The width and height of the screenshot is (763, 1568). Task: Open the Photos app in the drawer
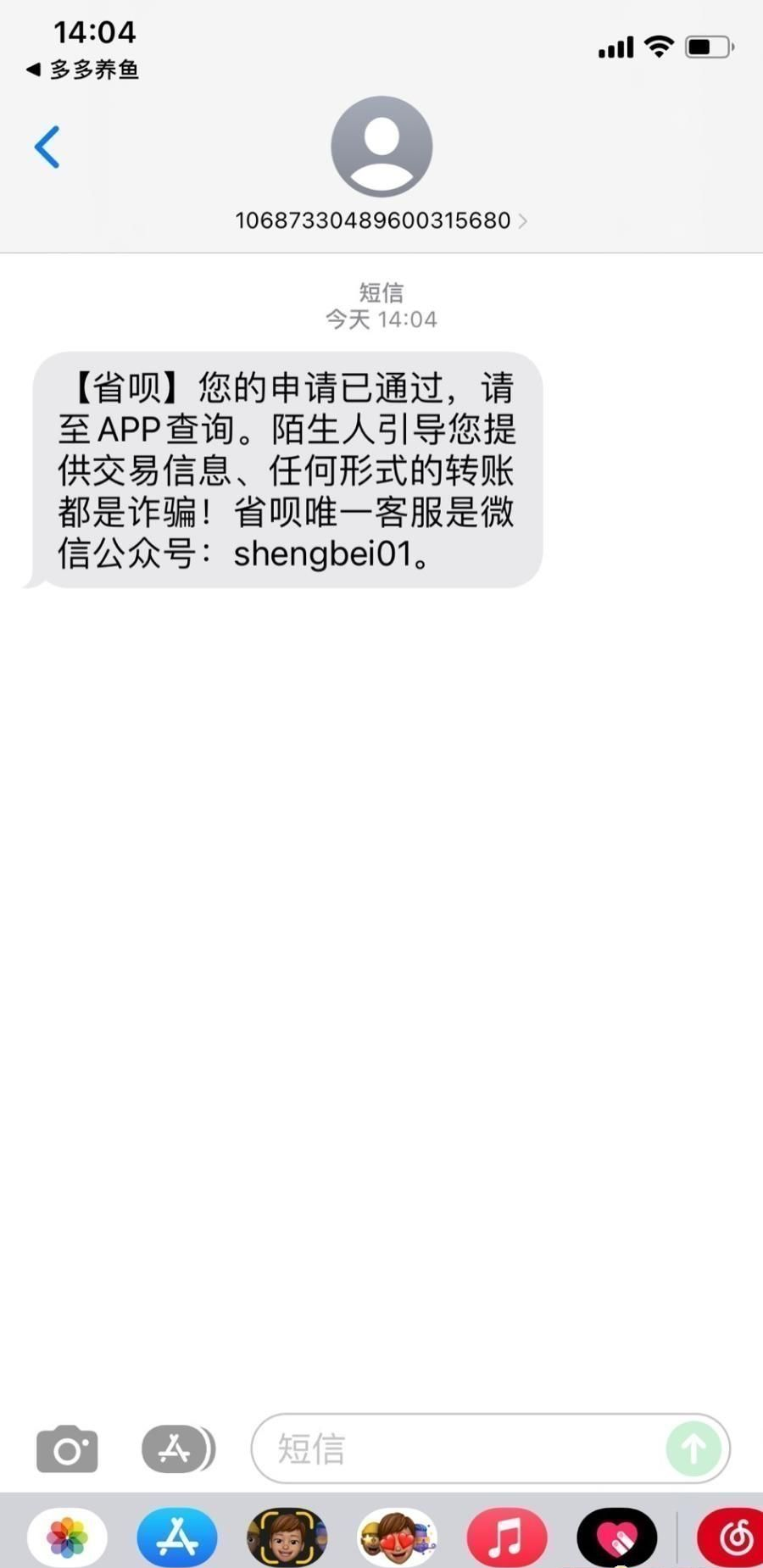coord(67,1537)
